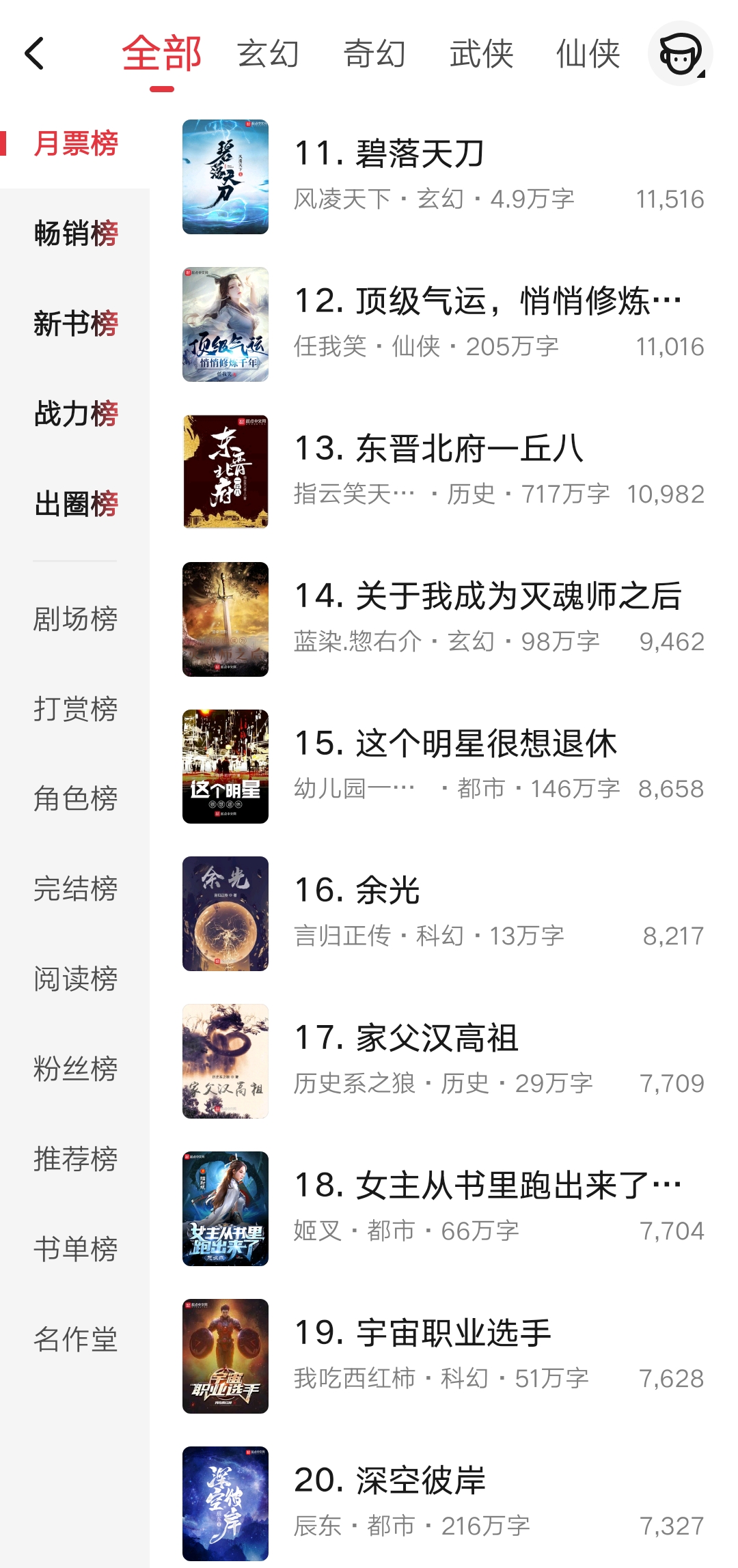This screenshot has height=1568, width=738.
Task: Open the 名作堂 section
Action: [75, 1340]
